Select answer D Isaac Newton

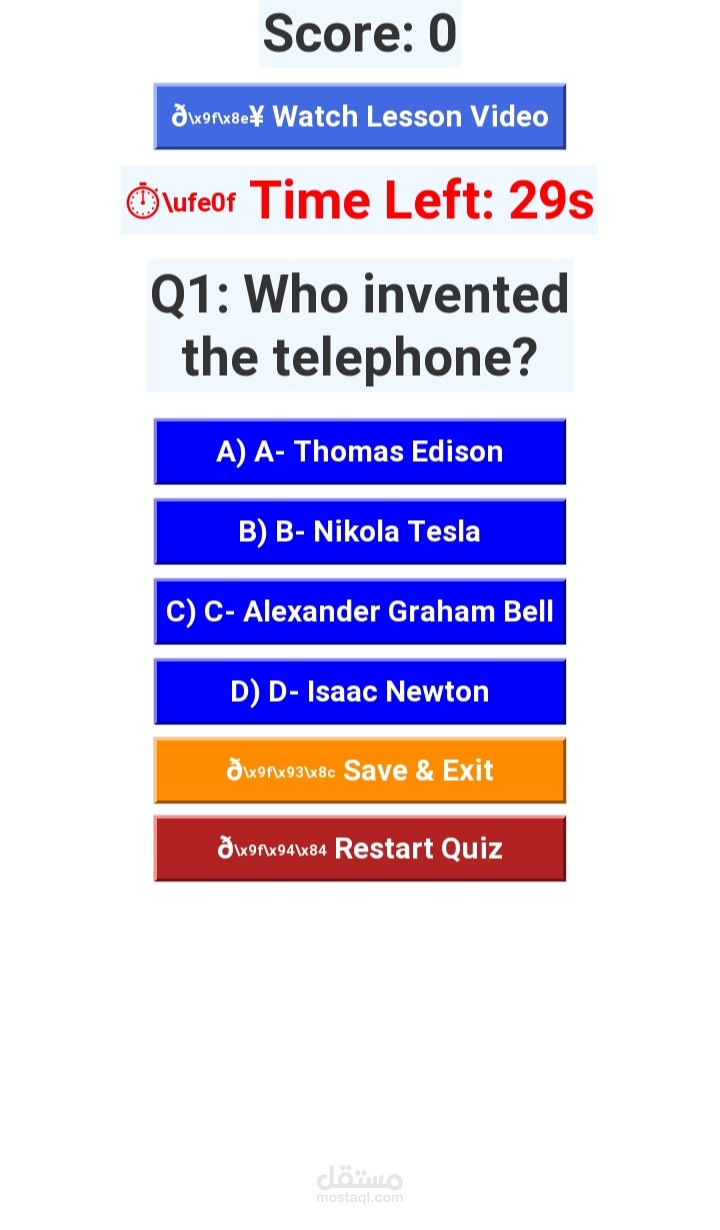pos(360,692)
